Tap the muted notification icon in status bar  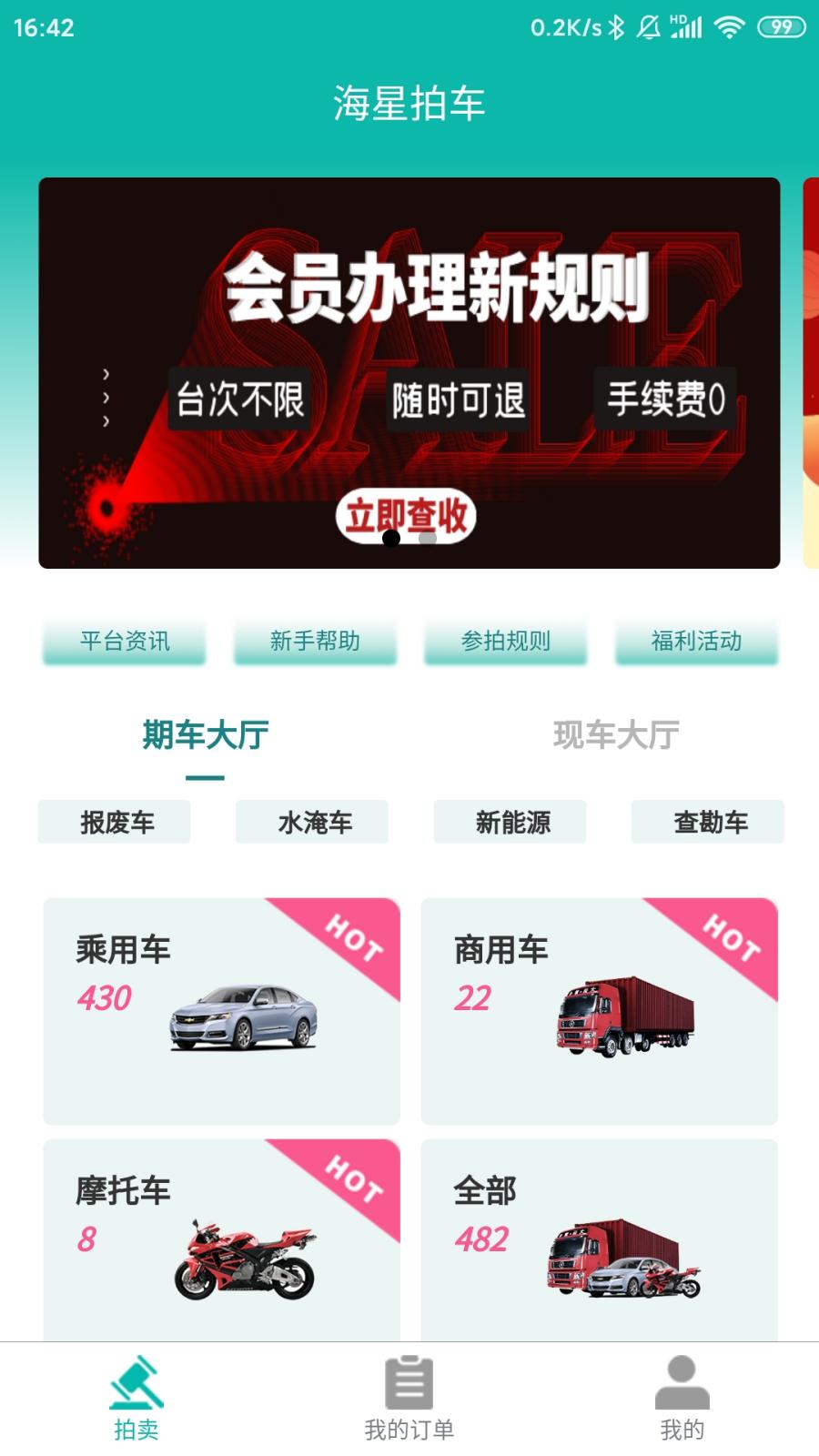coord(647,27)
